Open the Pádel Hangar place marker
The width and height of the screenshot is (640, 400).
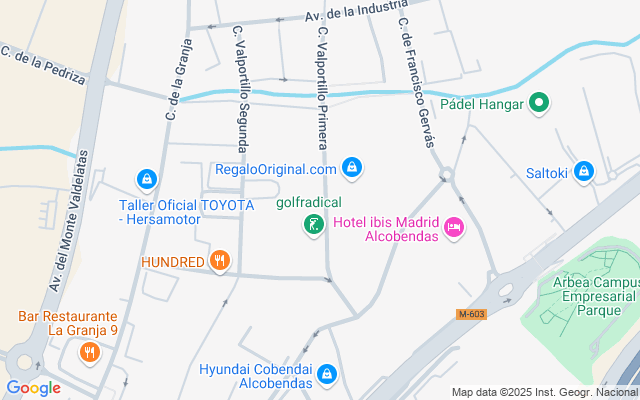pos(538,102)
